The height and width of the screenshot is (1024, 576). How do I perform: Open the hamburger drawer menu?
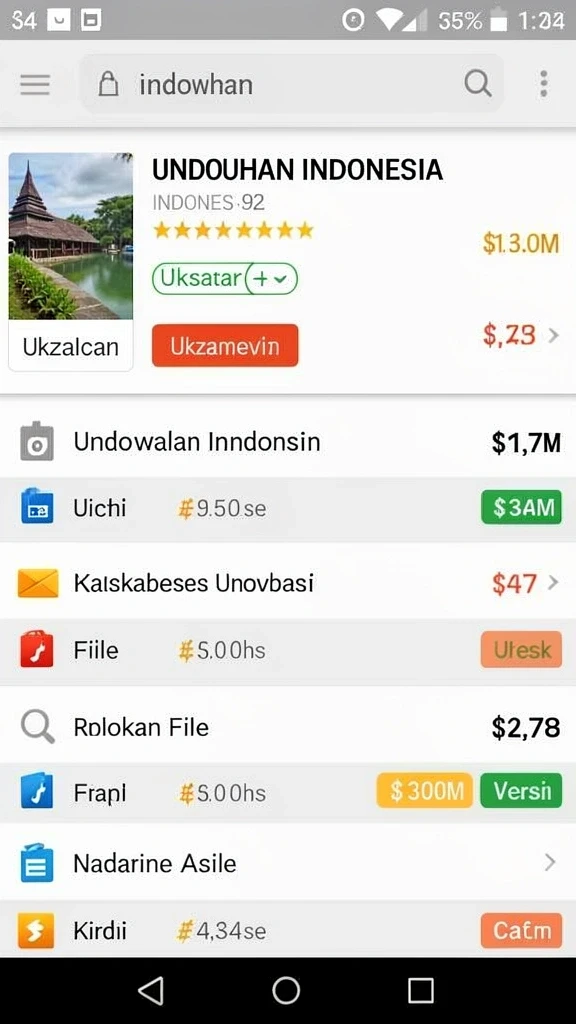tap(35, 85)
